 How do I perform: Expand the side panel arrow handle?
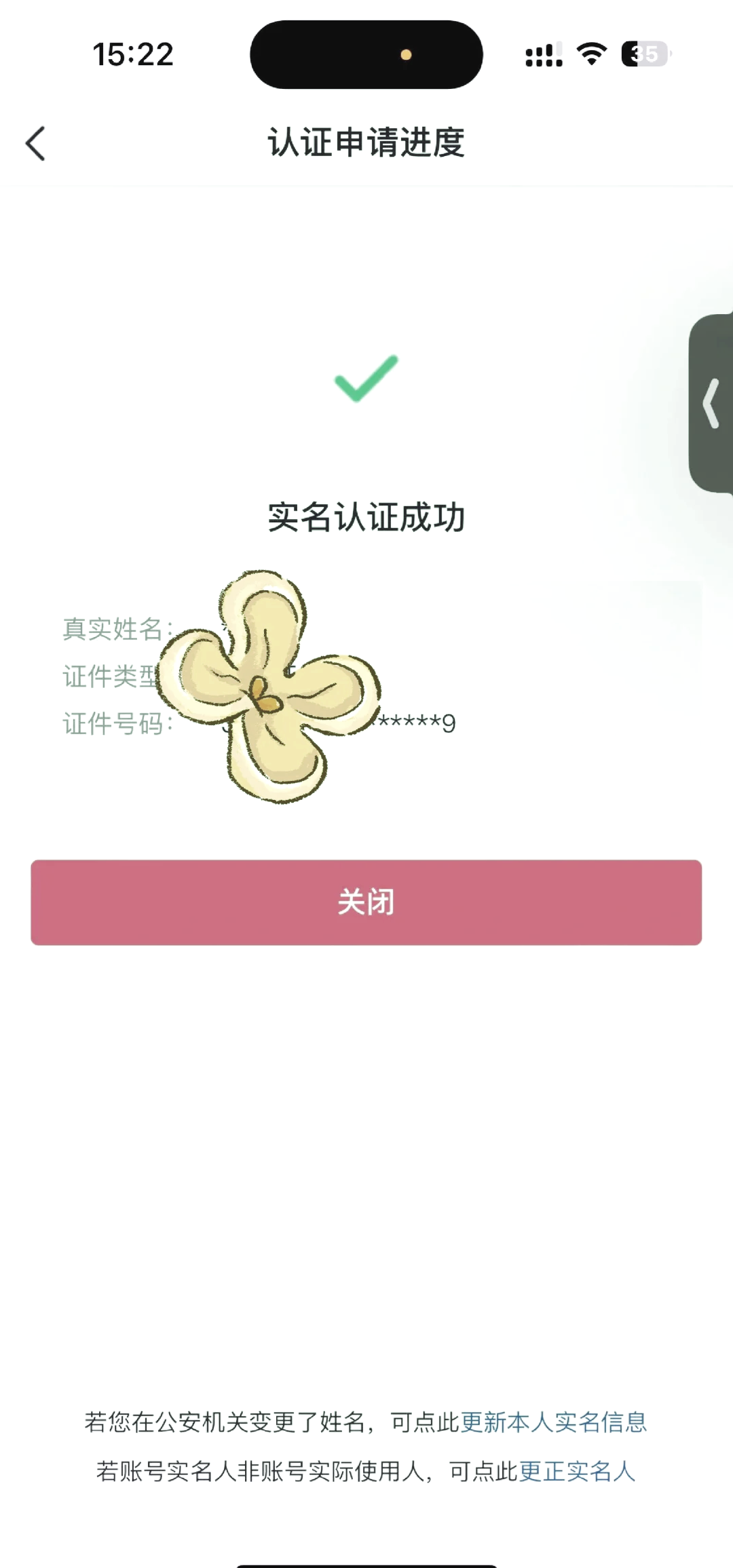[x=711, y=404]
